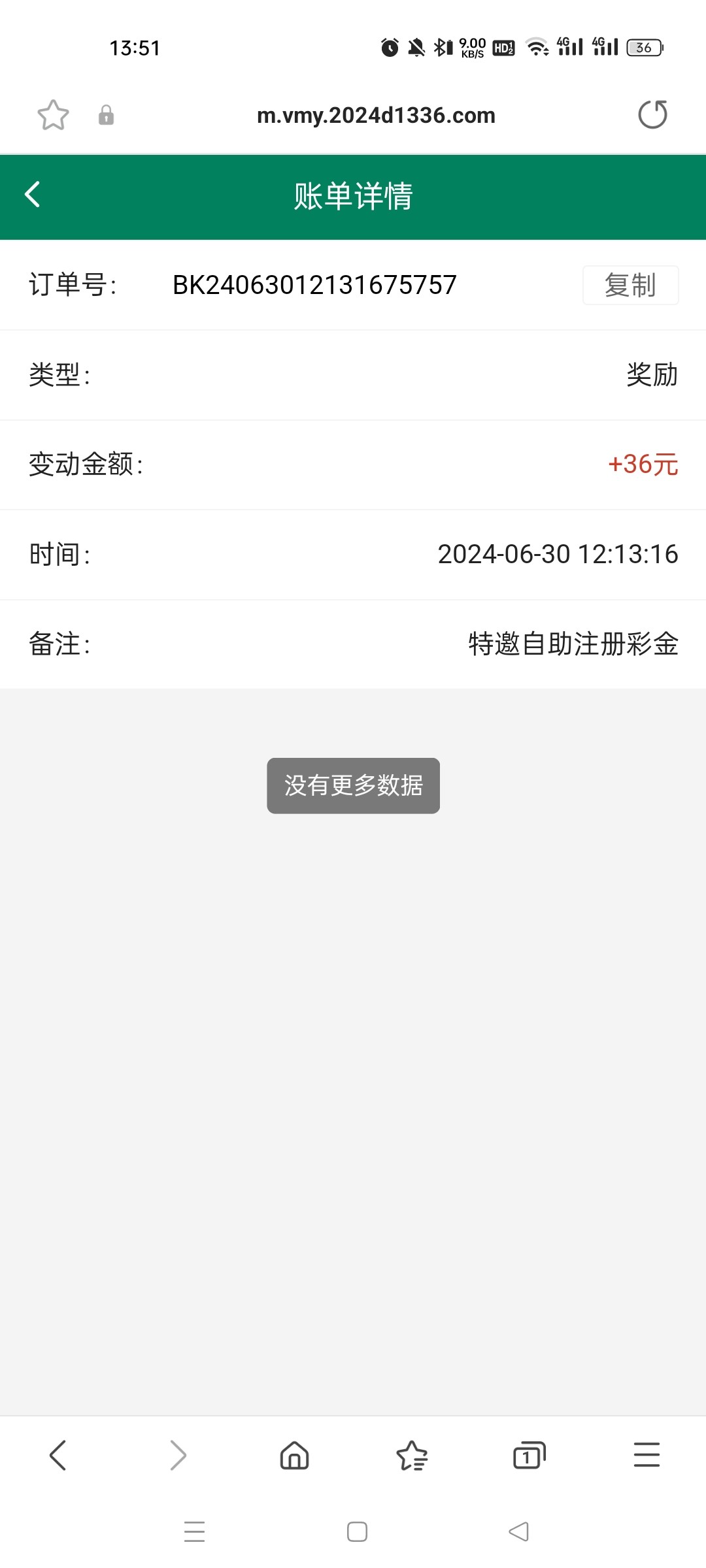Screen dimensions: 706x1568
Task: Tap the address bar URL
Action: point(376,116)
